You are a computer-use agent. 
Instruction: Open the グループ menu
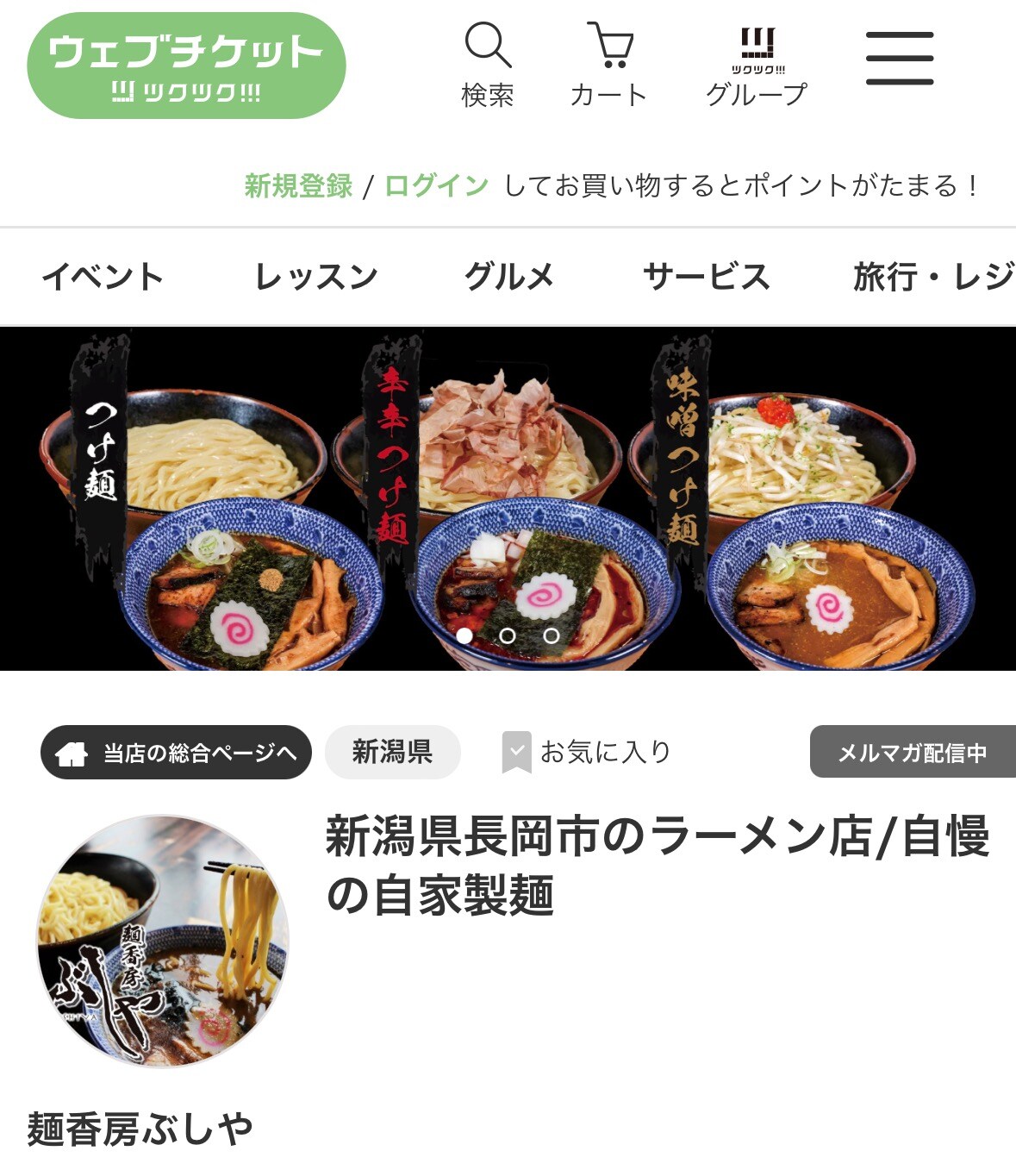(757, 66)
